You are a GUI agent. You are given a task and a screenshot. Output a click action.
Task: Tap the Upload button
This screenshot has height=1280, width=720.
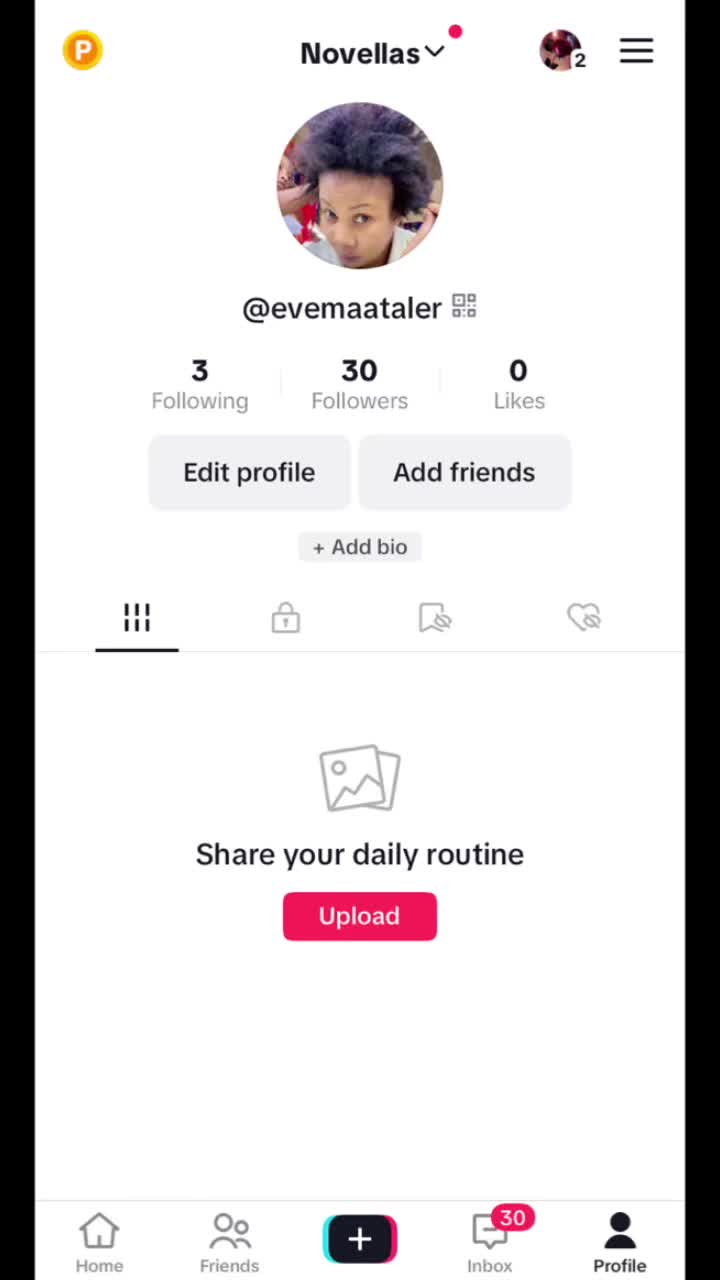pyautogui.click(x=360, y=916)
